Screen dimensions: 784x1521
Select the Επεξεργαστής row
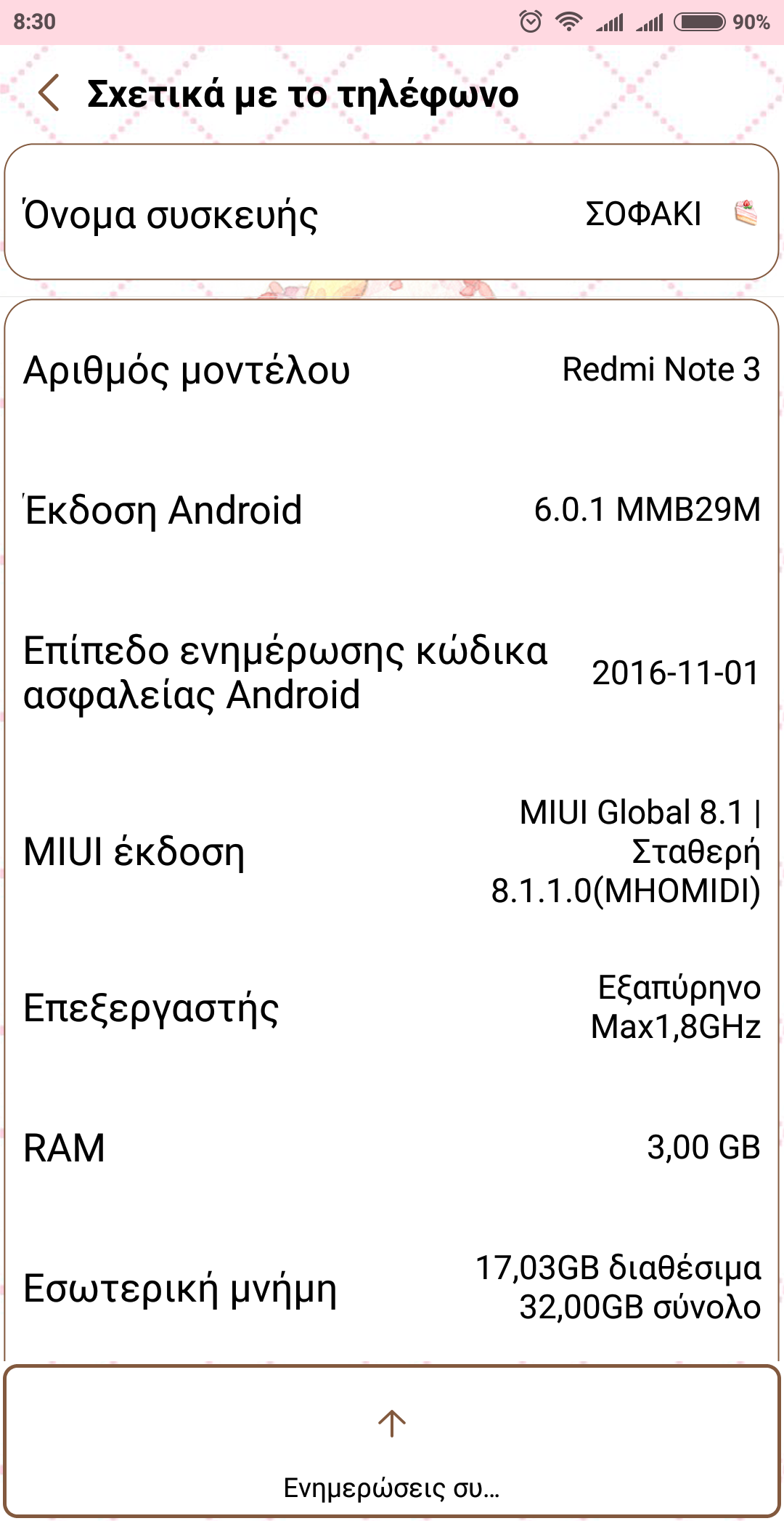click(x=392, y=1008)
